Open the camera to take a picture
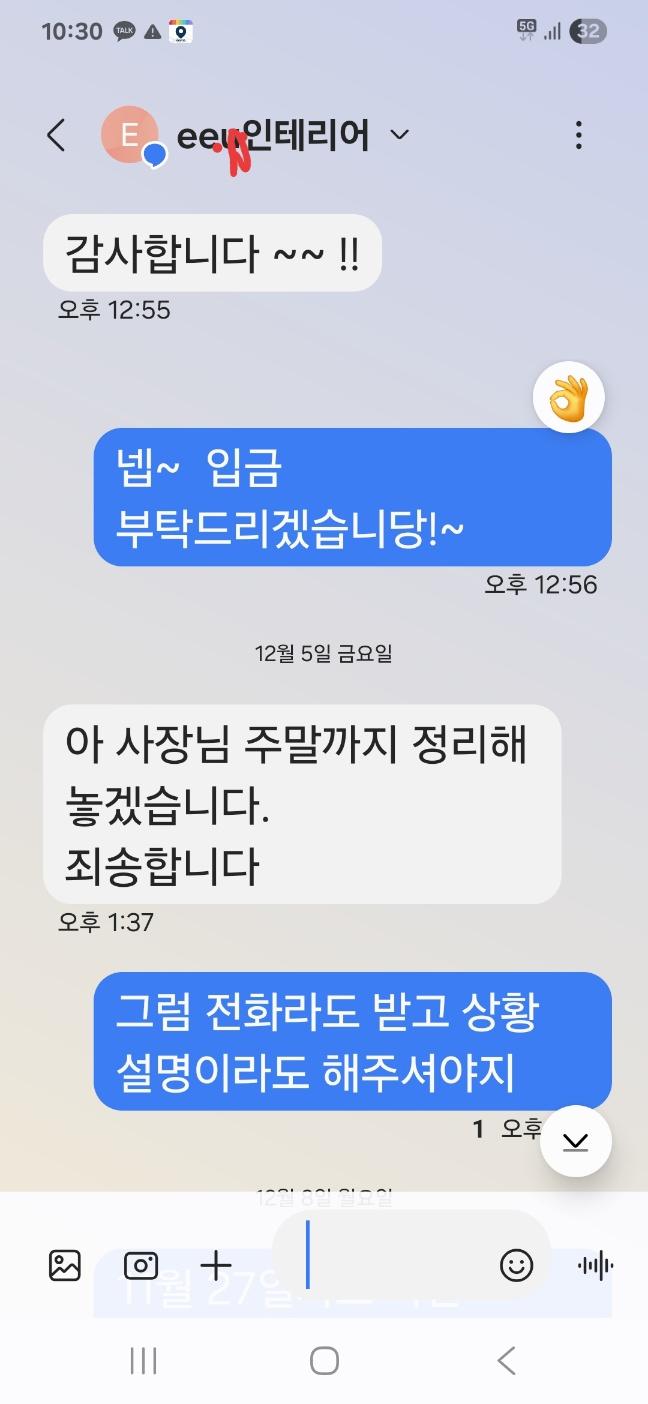 (x=140, y=1265)
